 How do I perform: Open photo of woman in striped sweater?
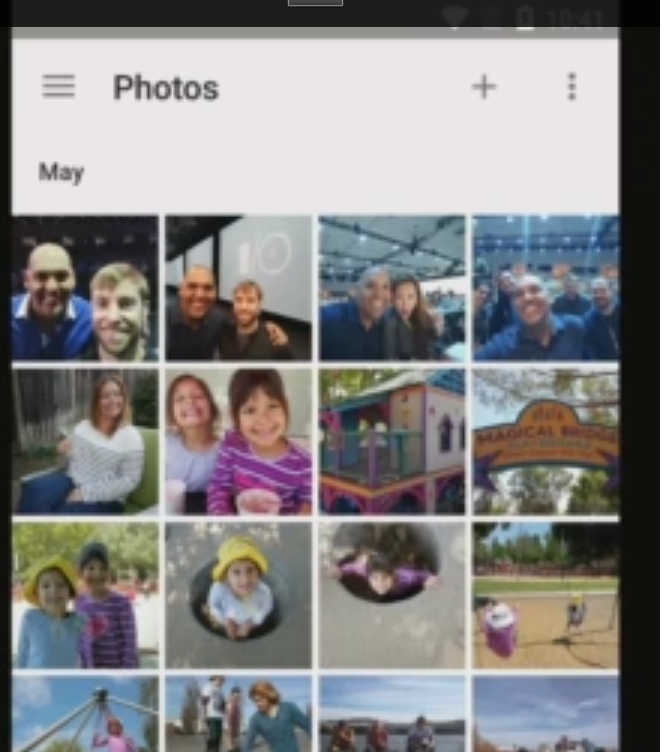[x=85, y=441]
